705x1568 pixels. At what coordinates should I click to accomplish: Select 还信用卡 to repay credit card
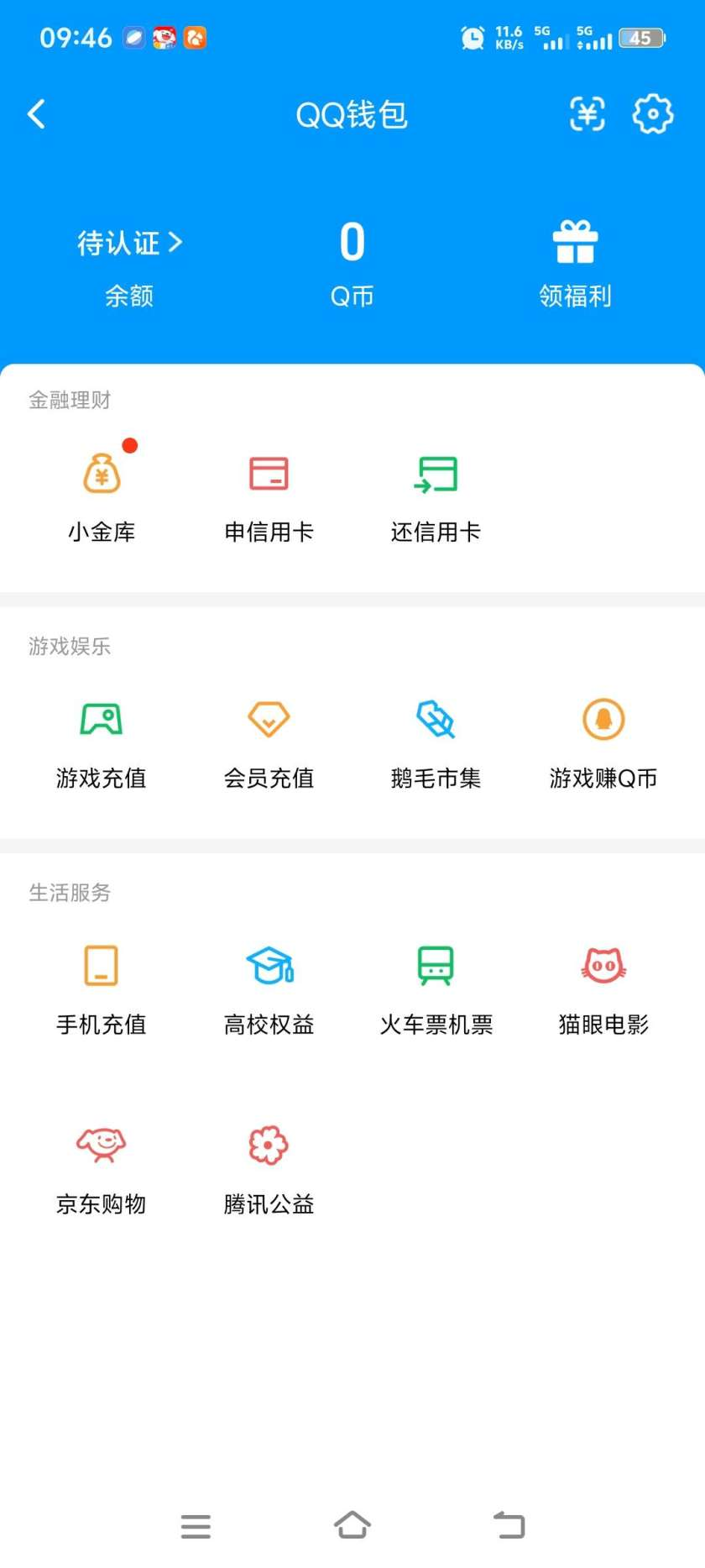pos(436,494)
